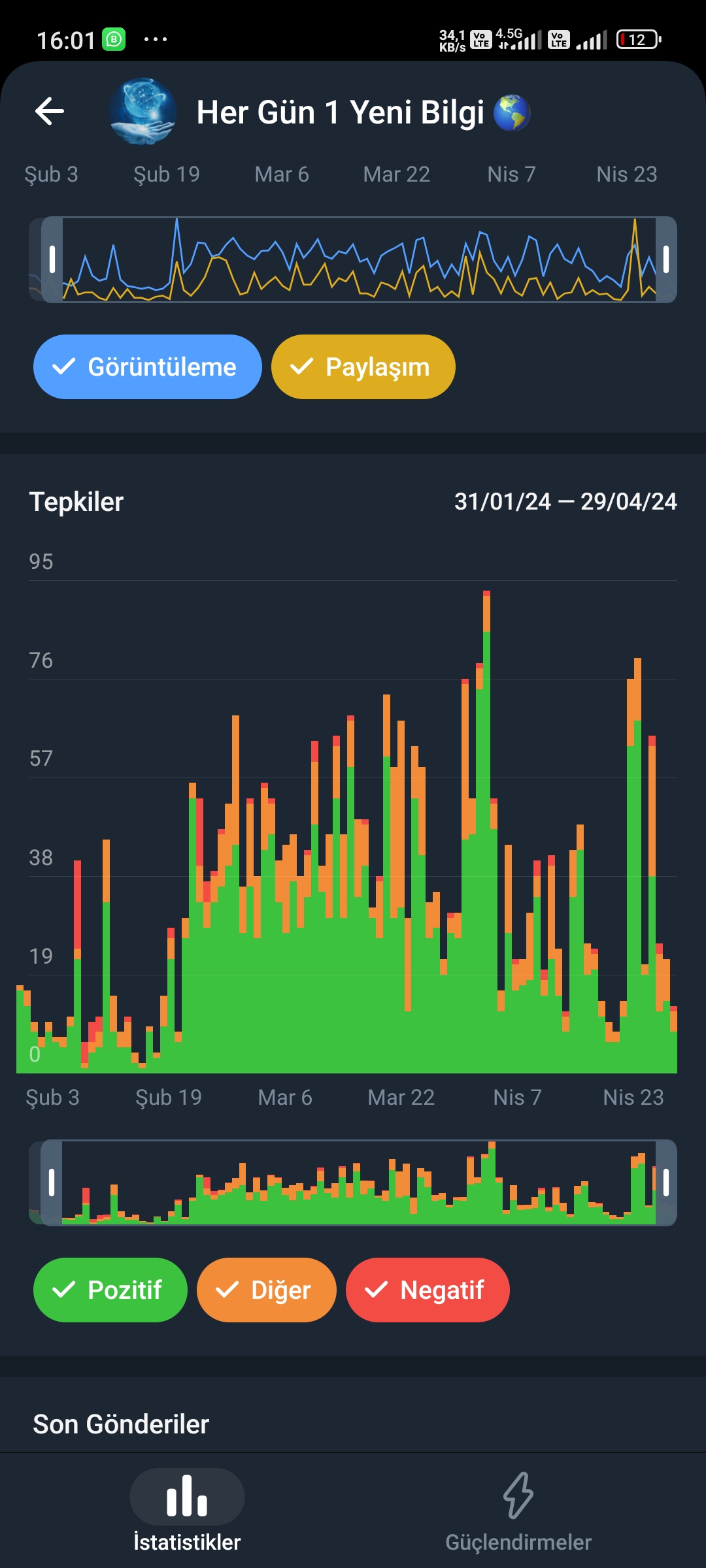Open the Güçlendirmeler tab
706x1568 pixels.
coord(518,1511)
